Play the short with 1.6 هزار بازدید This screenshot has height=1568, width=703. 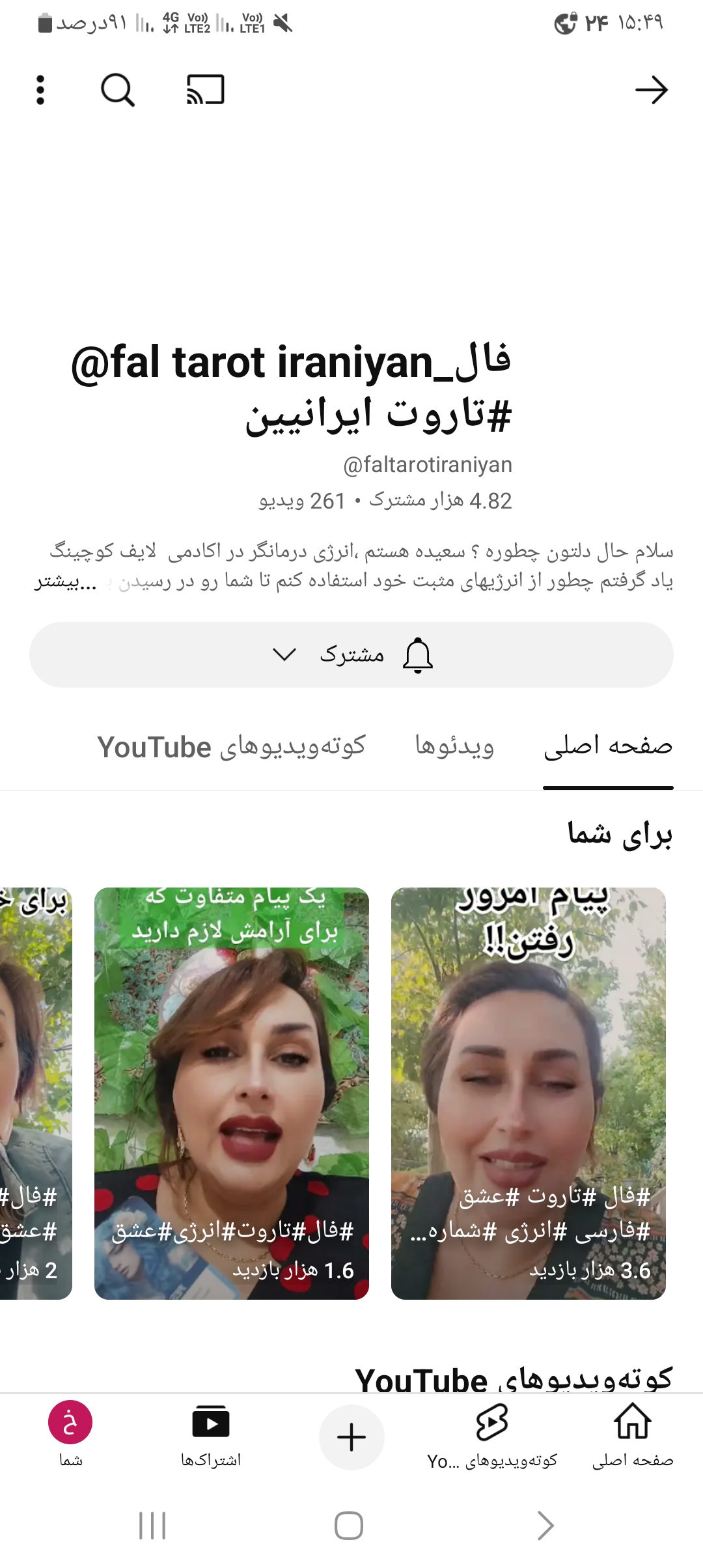pyautogui.click(x=232, y=1094)
